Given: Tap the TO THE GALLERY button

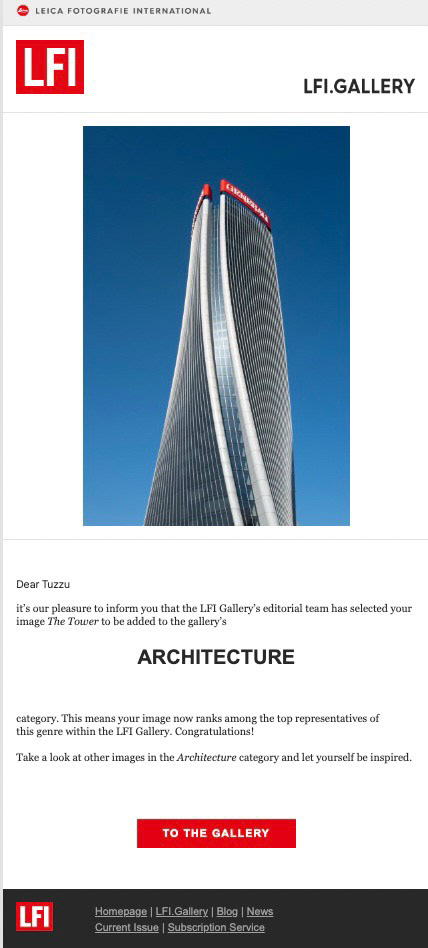Looking at the screenshot, I should tap(216, 833).
